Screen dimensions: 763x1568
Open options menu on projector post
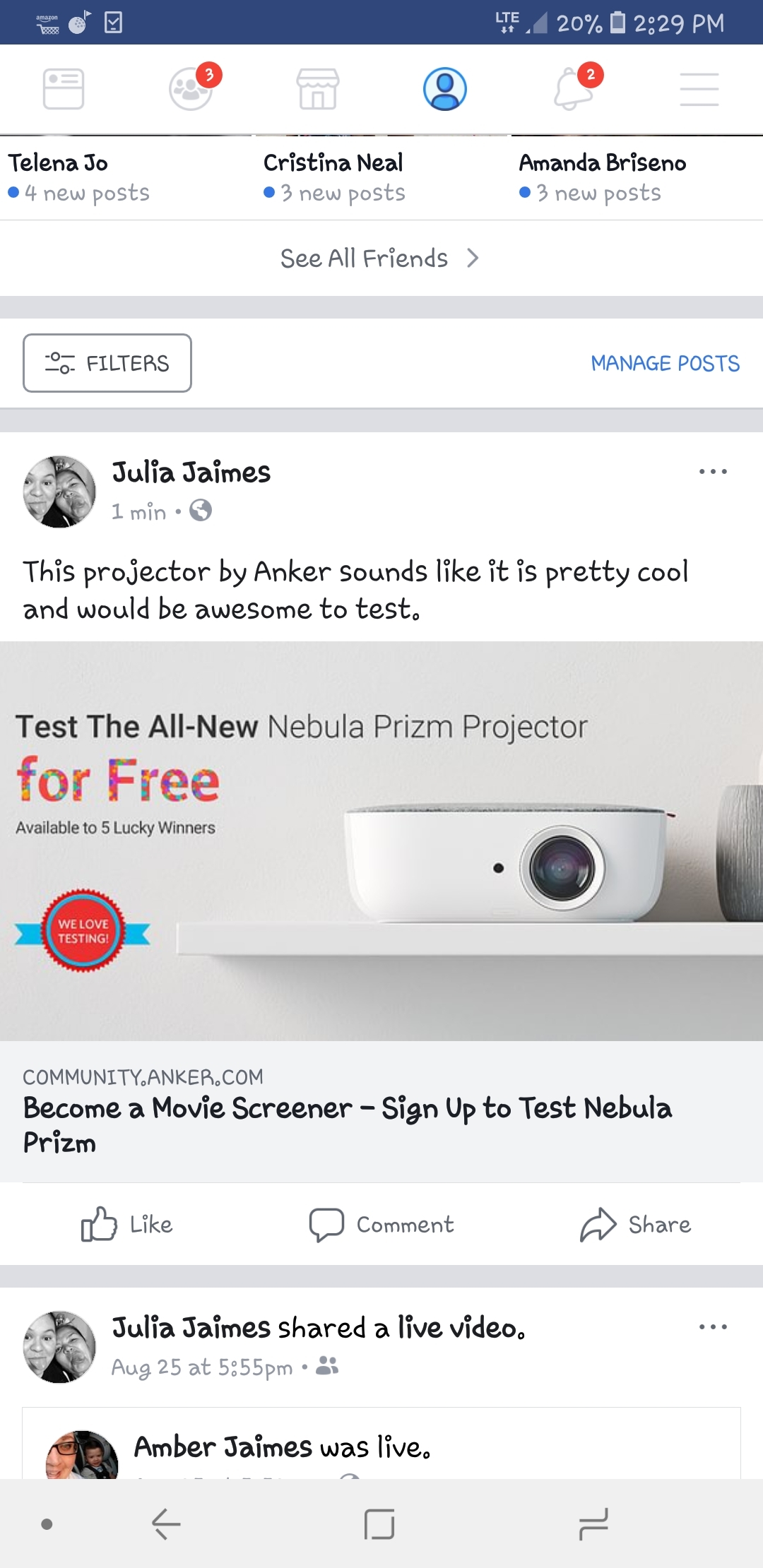(x=713, y=472)
